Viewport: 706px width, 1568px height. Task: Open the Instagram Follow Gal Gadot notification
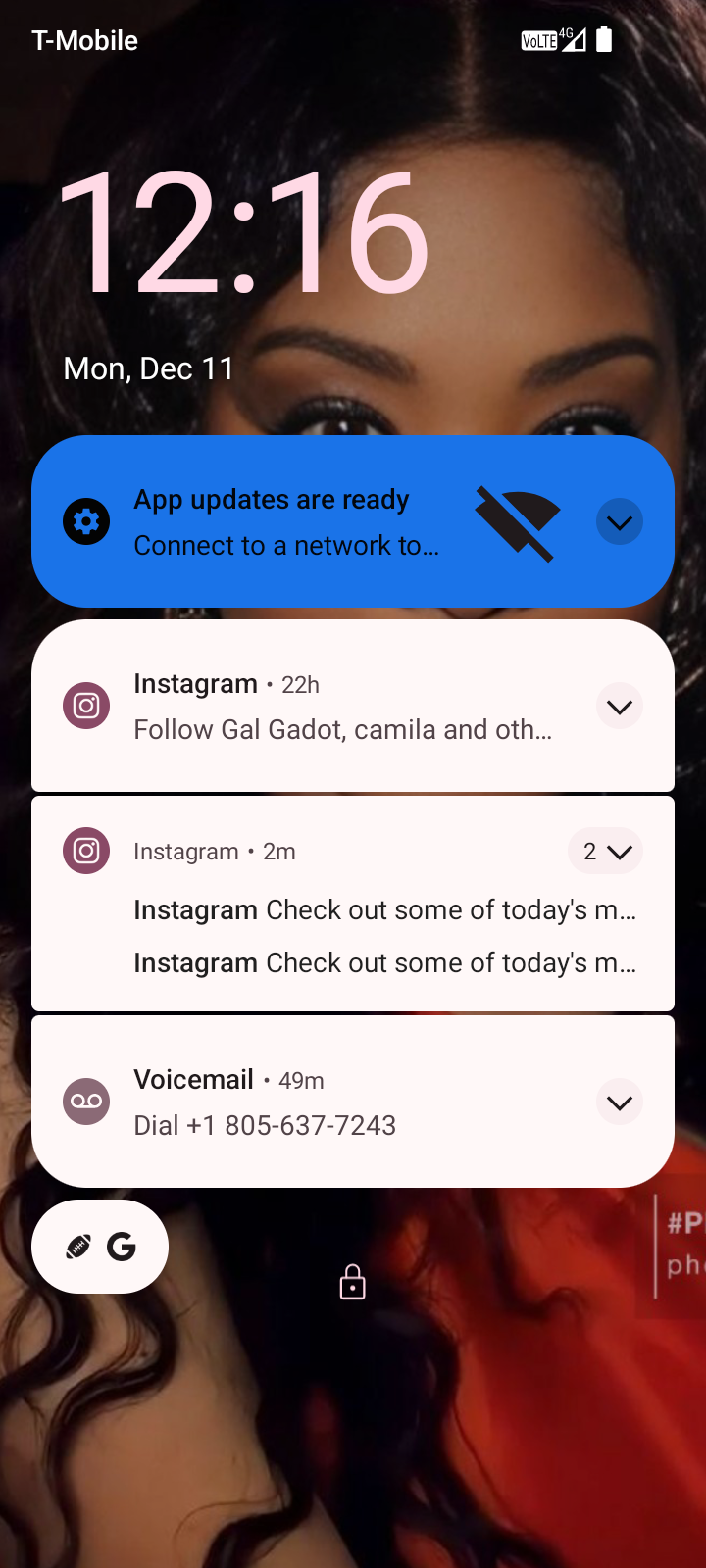tap(353, 706)
